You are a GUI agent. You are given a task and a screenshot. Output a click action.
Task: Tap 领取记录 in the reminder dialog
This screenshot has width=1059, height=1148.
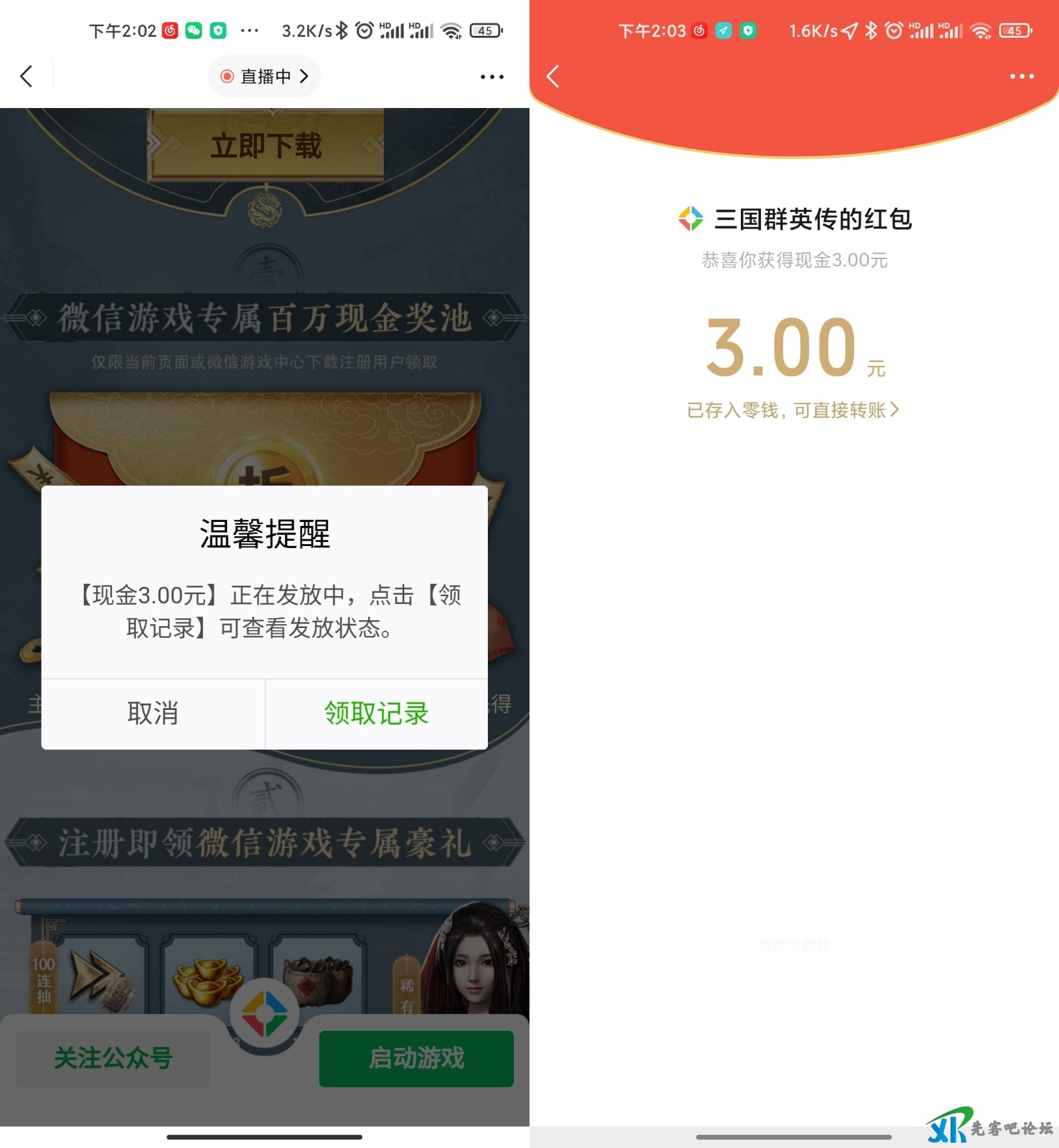pyautogui.click(x=376, y=714)
